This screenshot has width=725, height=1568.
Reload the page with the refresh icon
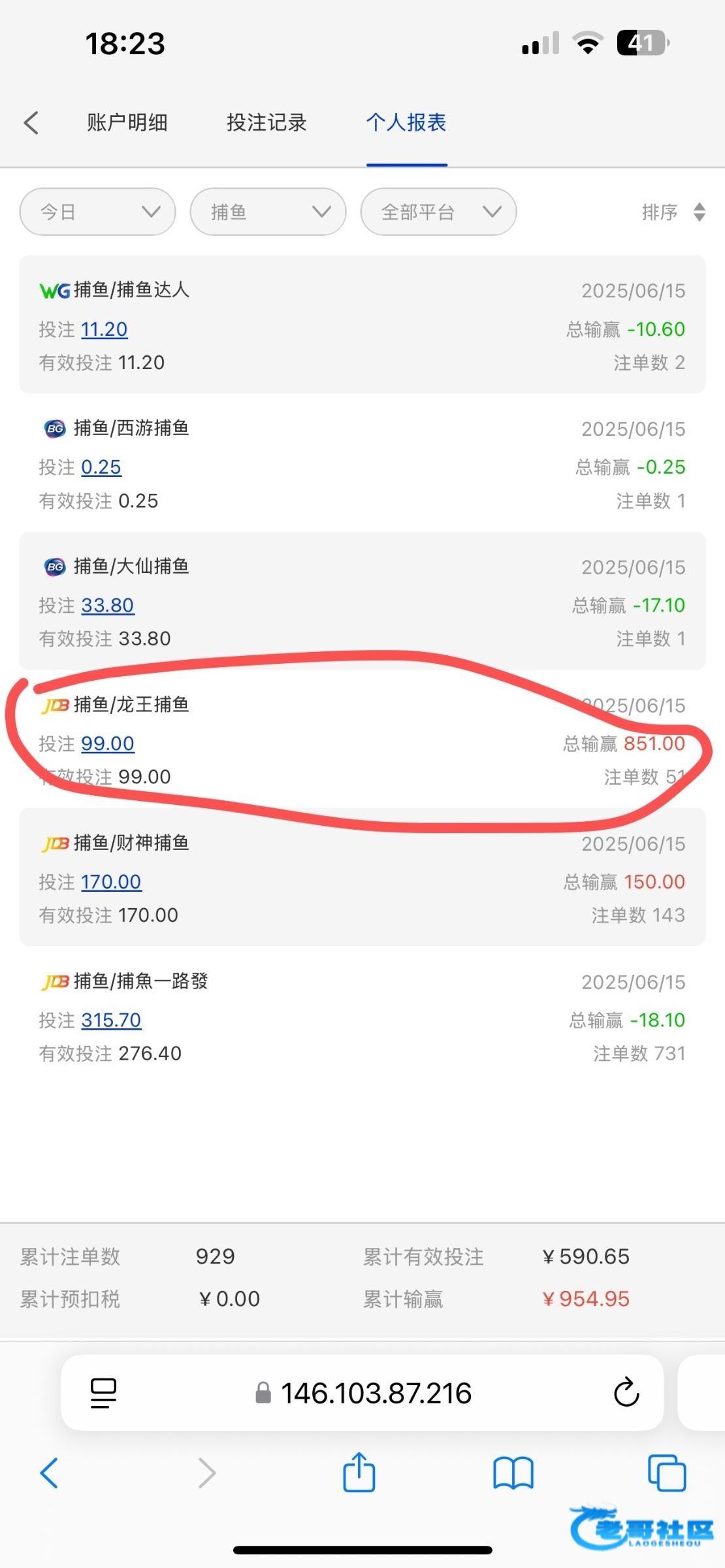click(x=626, y=1392)
